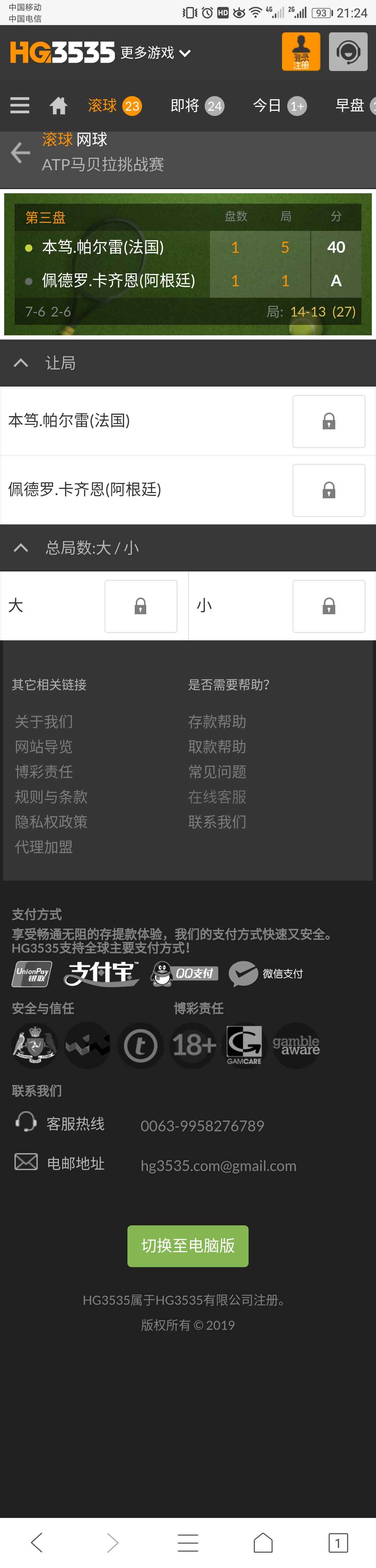This screenshot has width=376, height=1568.
Task: Tap 切换至电脑版 button
Action: point(187,1246)
